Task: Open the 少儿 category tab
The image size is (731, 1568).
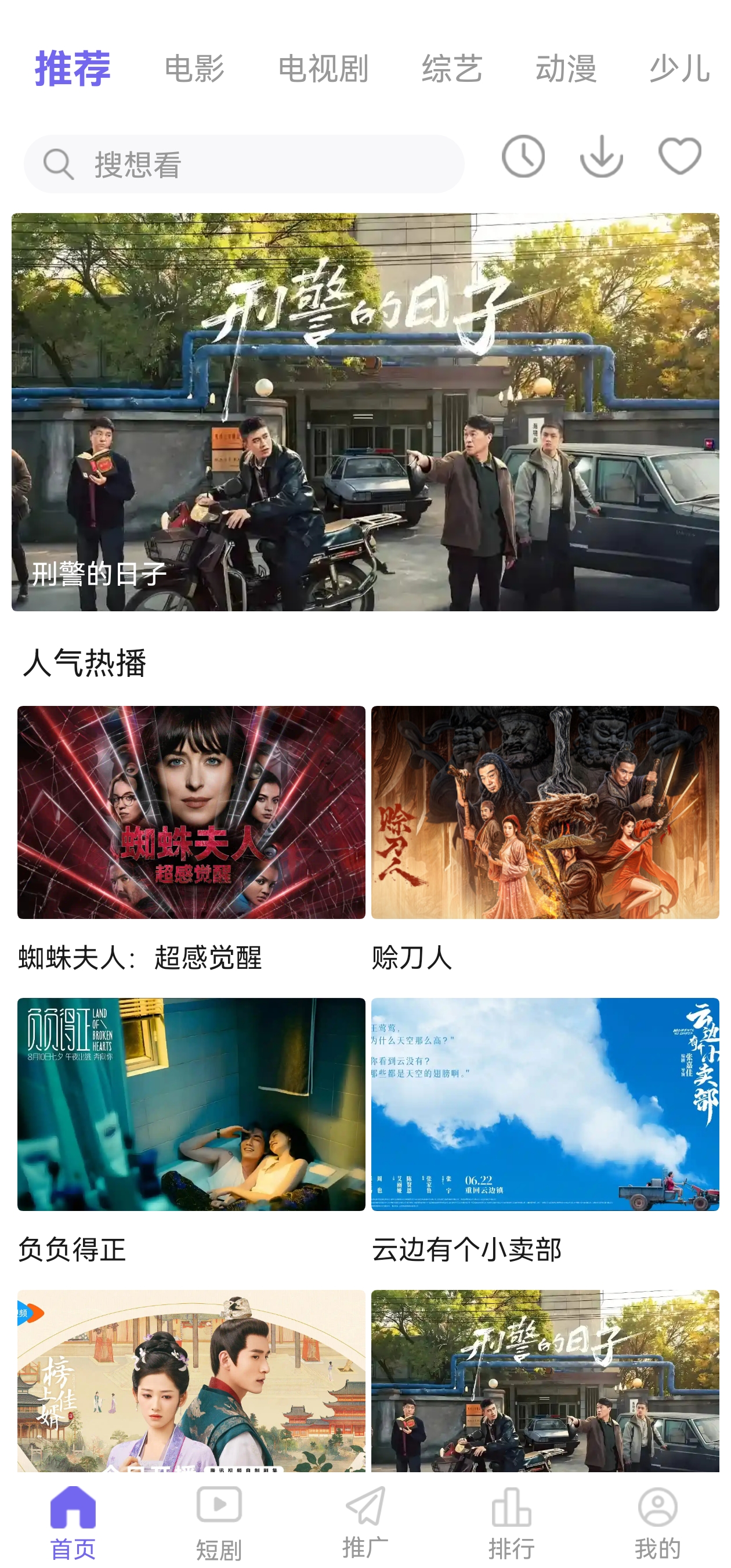Action: tap(679, 69)
